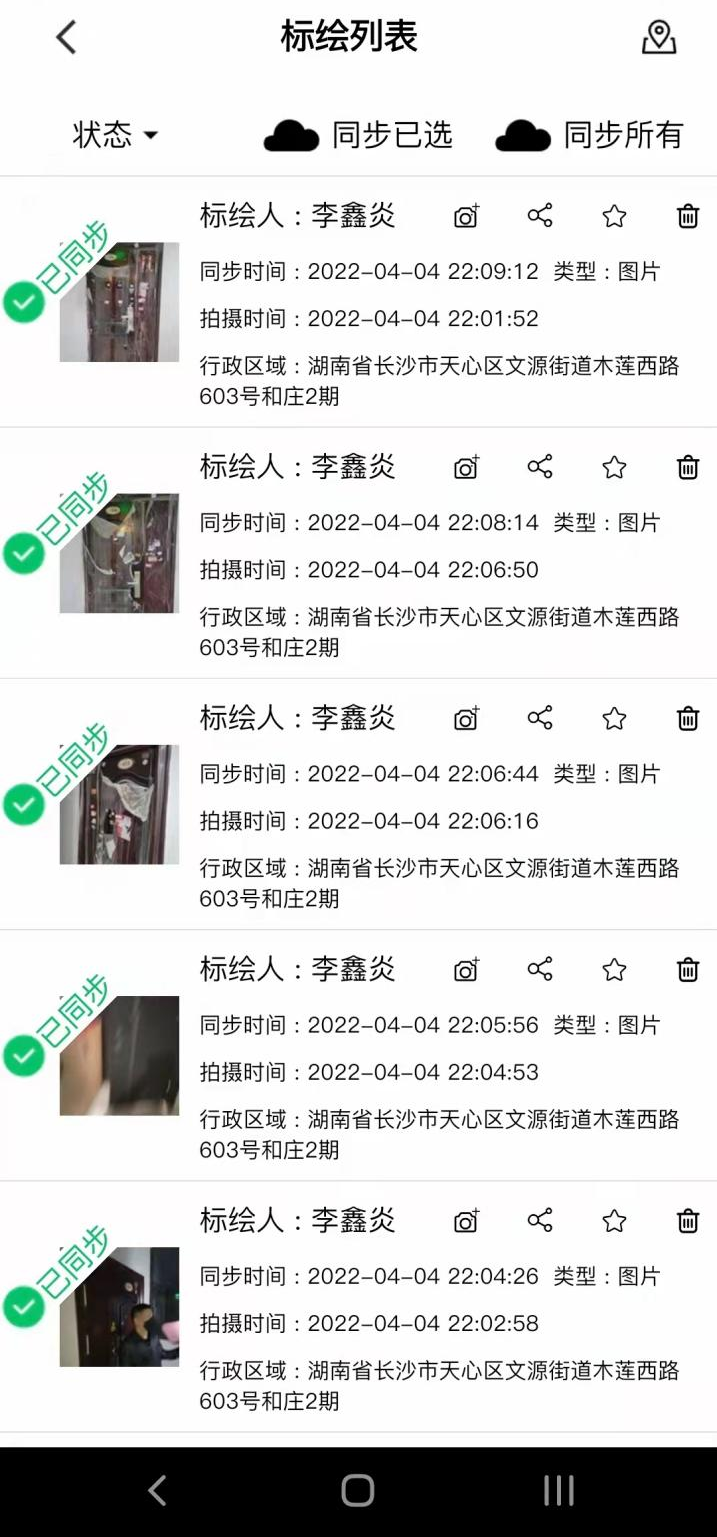Image resolution: width=717 pixels, height=1537 pixels.
Task: Delete the entry synced at 22:06:44
Action: (688, 718)
